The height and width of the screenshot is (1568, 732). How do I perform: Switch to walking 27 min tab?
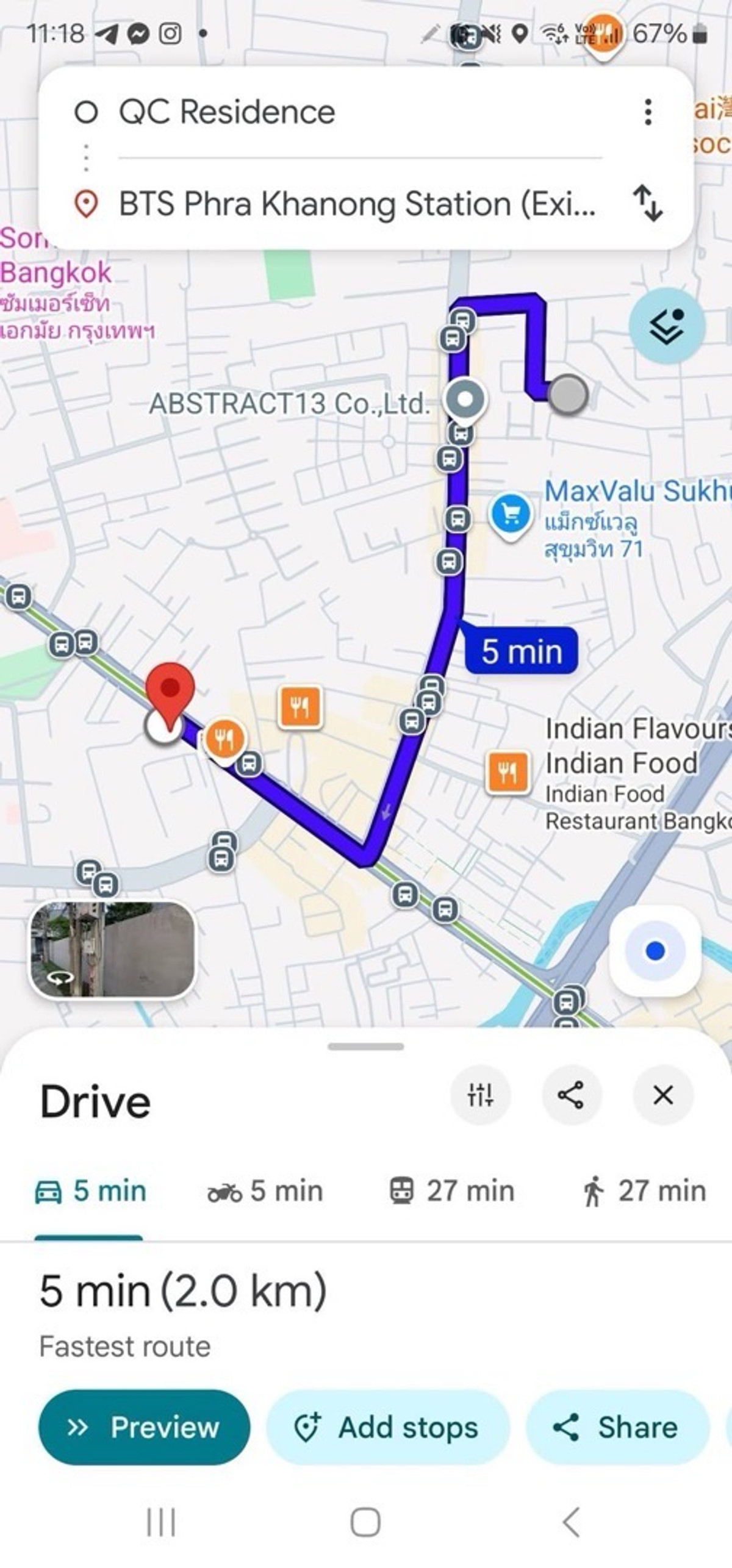(644, 1190)
